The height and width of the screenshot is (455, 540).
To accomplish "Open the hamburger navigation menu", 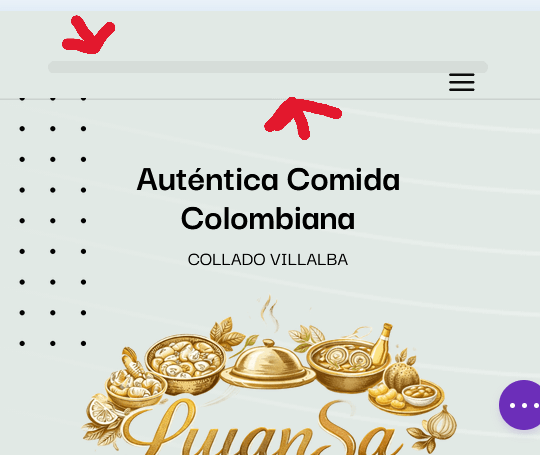I will coord(462,82).
